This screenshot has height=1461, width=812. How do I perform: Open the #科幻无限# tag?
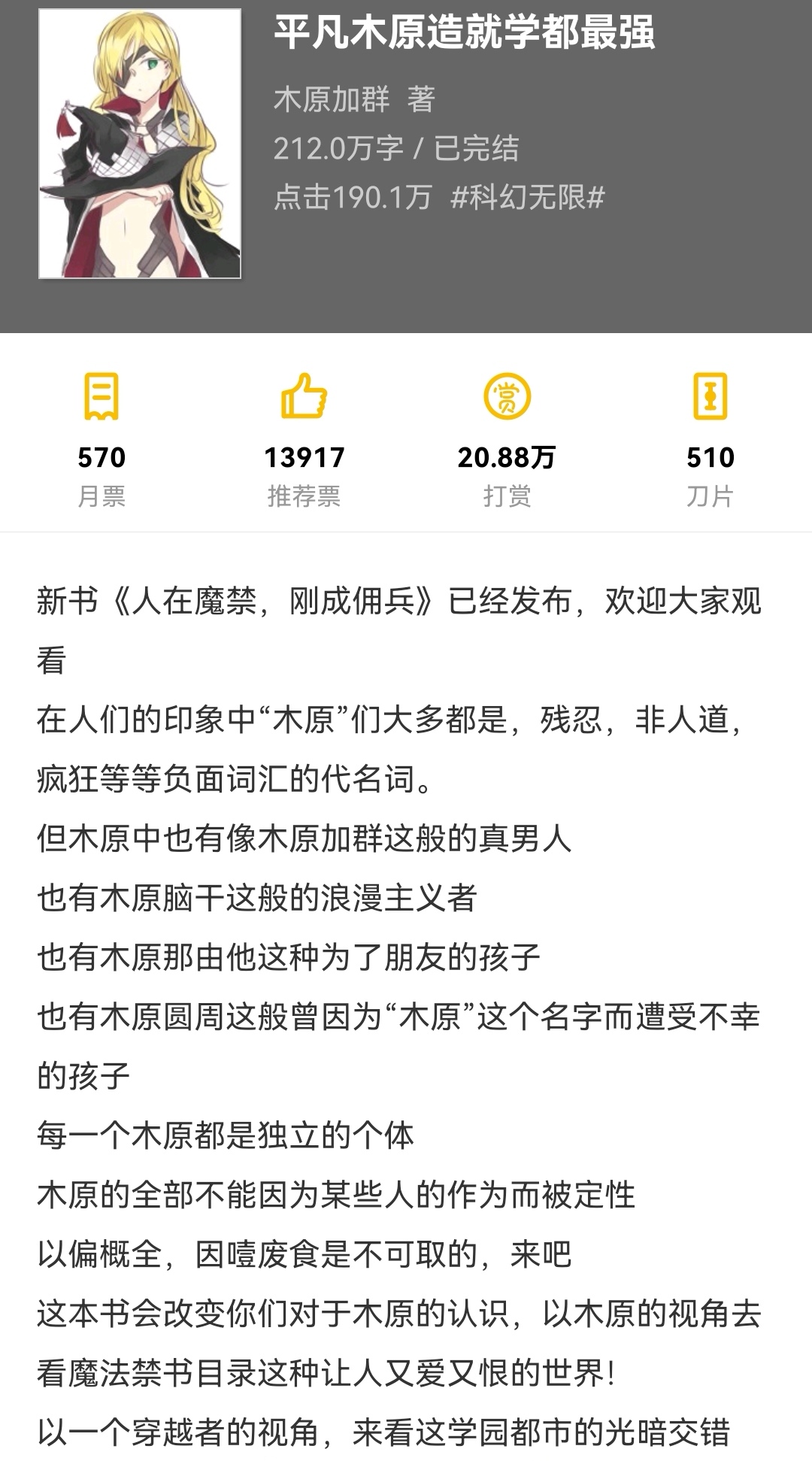coord(528,197)
